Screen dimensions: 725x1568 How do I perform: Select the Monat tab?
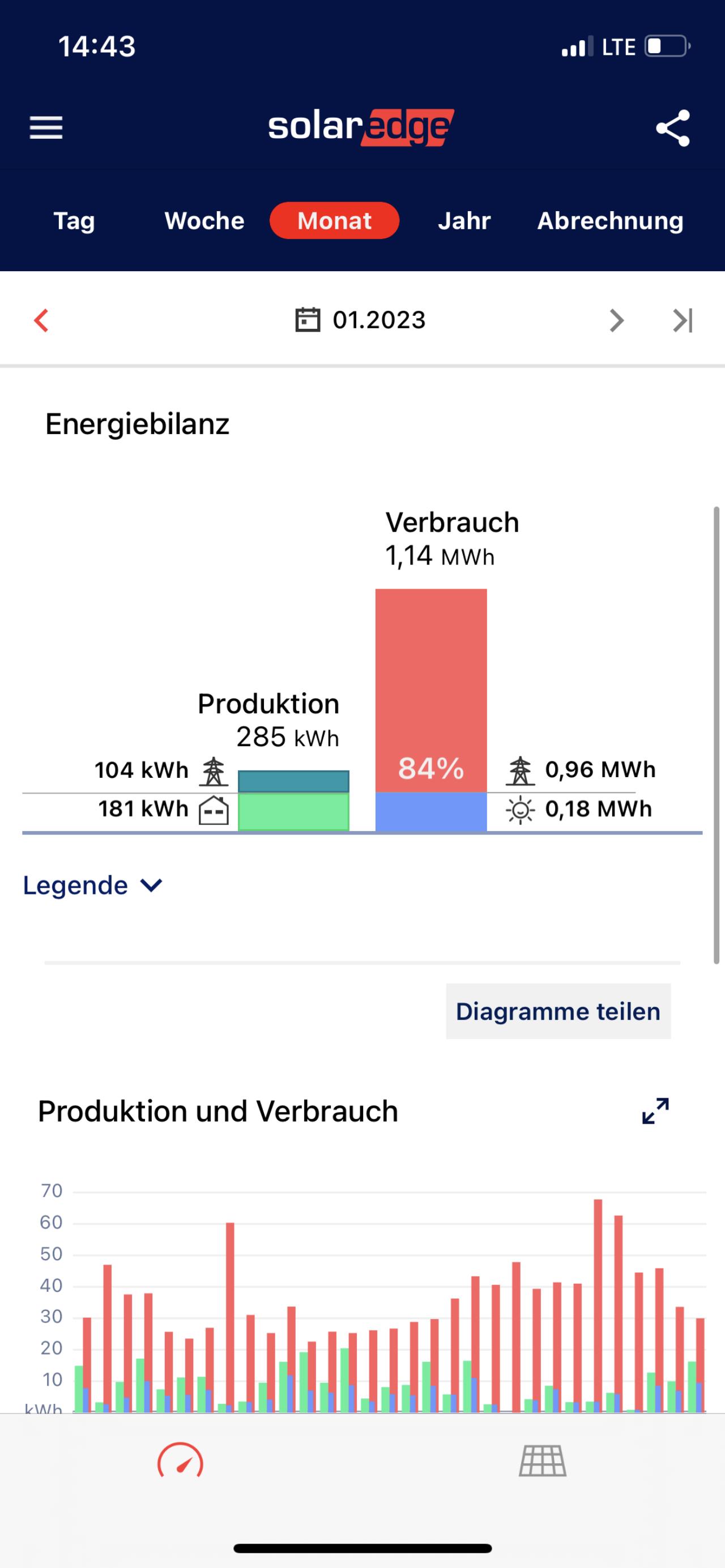pyautogui.click(x=335, y=220)
